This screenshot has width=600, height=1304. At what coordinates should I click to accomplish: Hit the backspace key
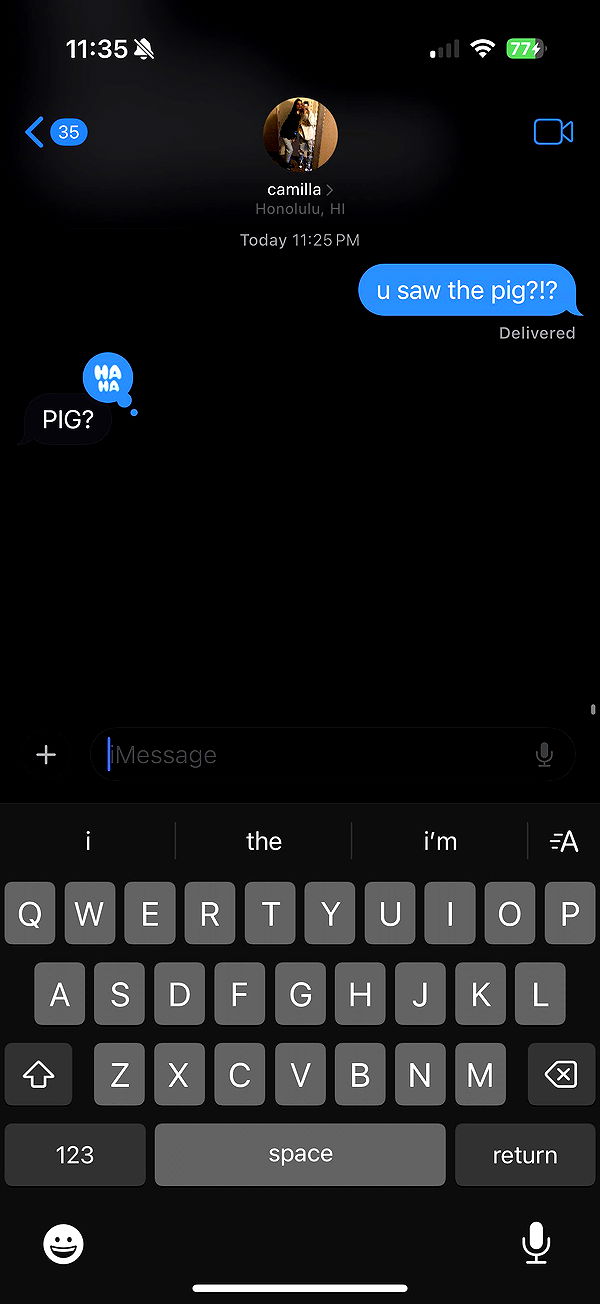561,1075
